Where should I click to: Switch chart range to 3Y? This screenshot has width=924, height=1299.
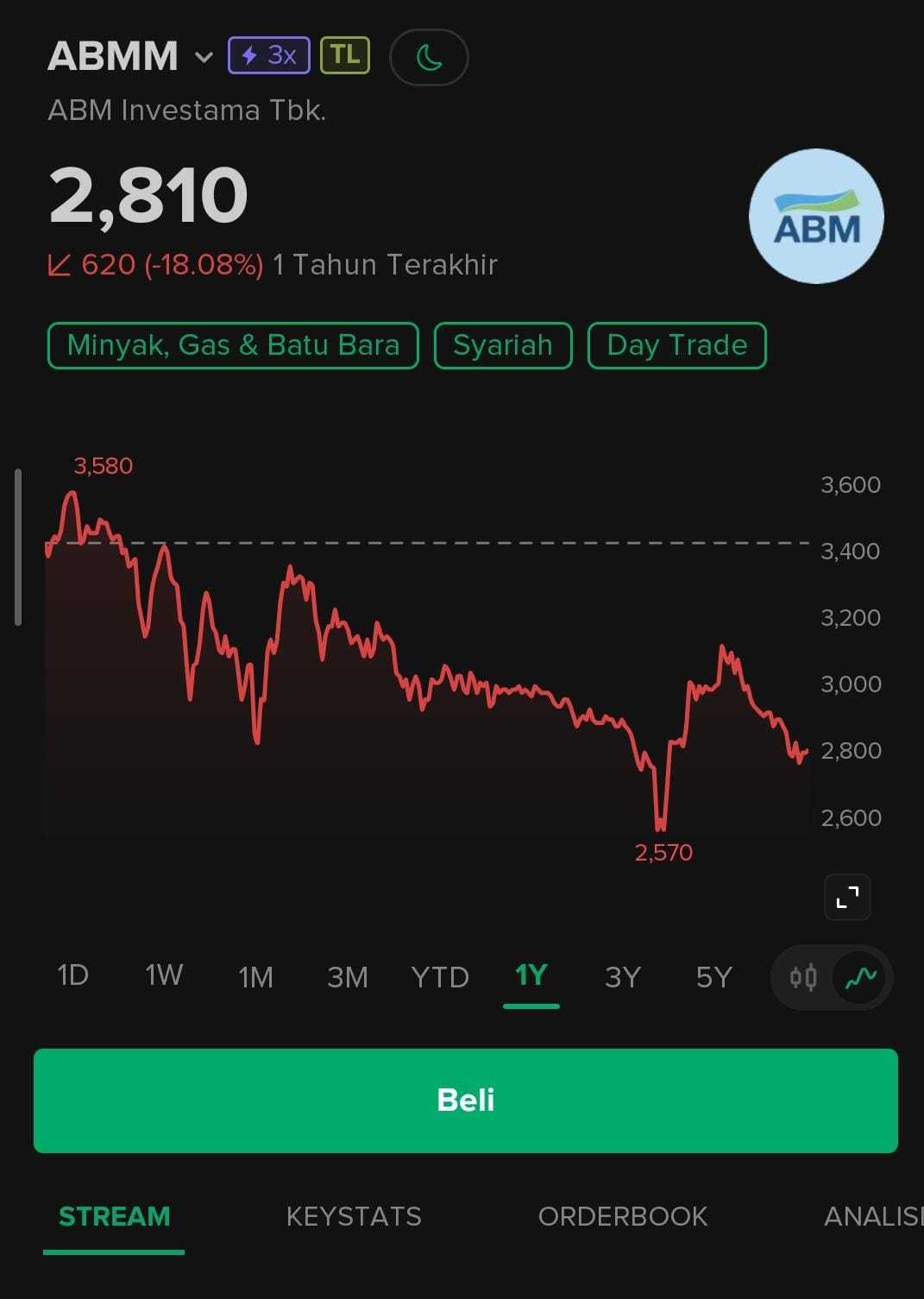[623, 977]
